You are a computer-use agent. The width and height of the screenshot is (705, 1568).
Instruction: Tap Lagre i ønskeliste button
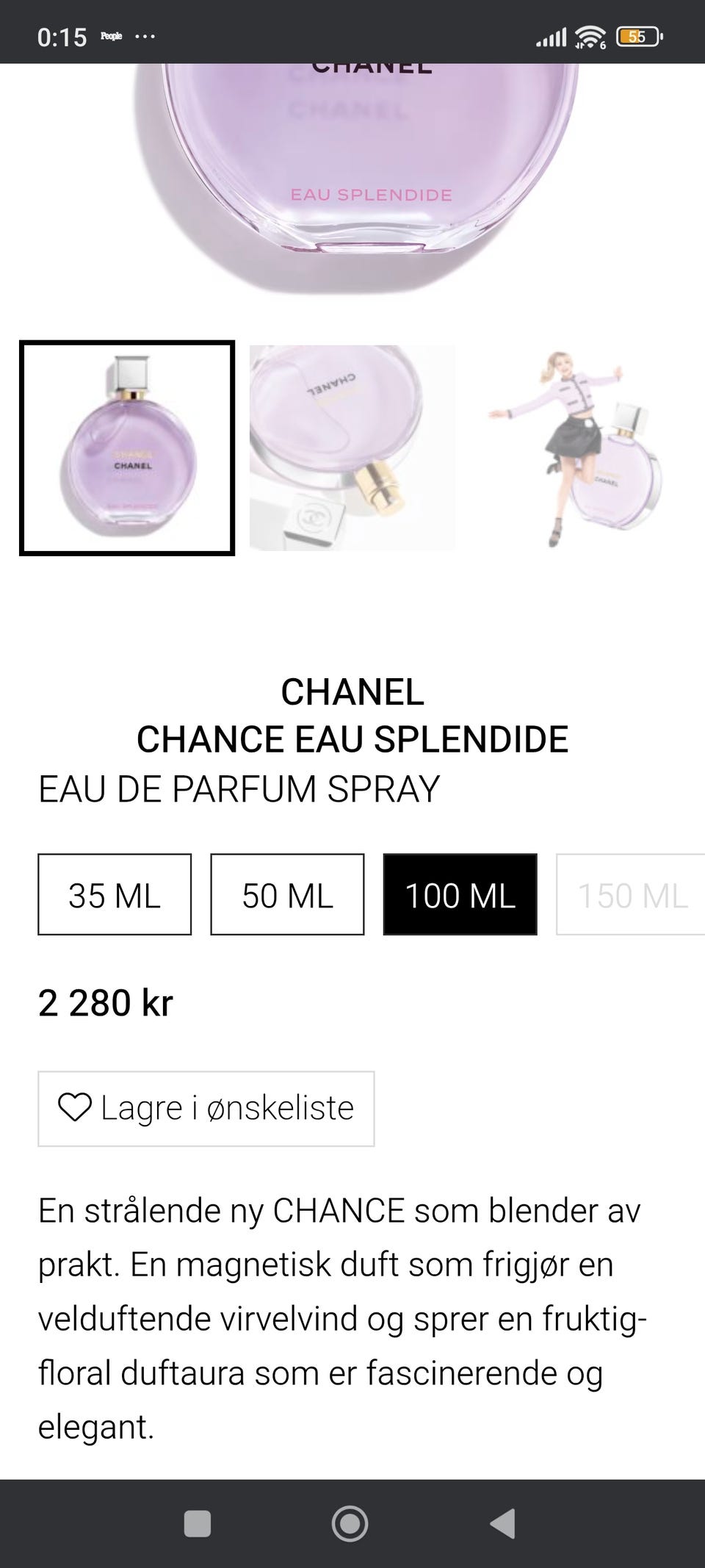pos(206,1108)
